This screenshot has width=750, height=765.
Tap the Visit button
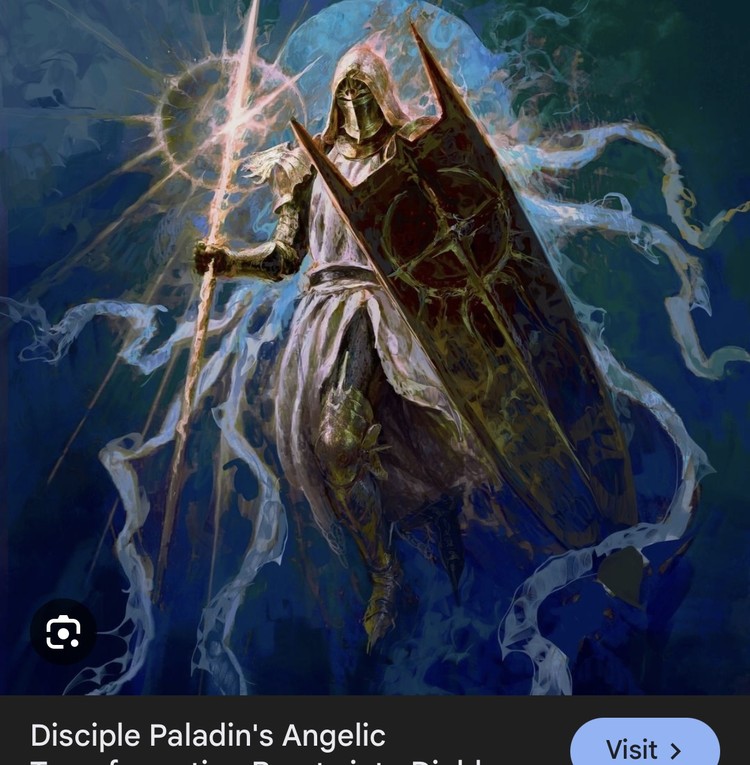(x=644, y=745)
